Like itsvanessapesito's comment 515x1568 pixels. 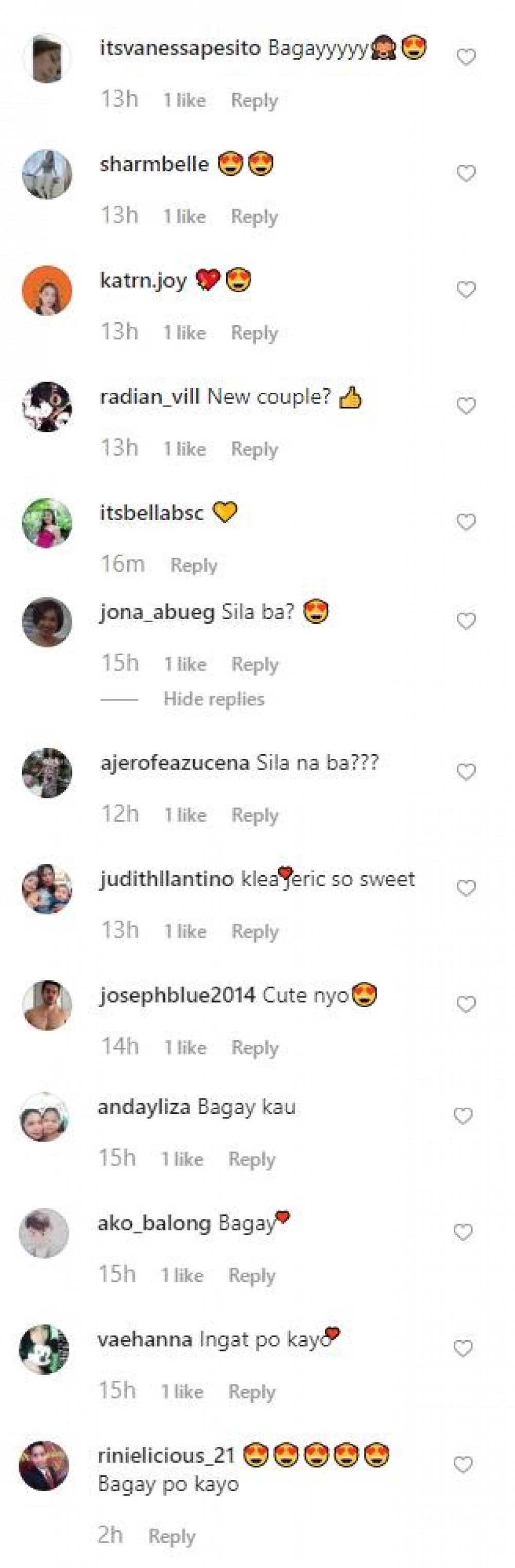pos(466,57)
